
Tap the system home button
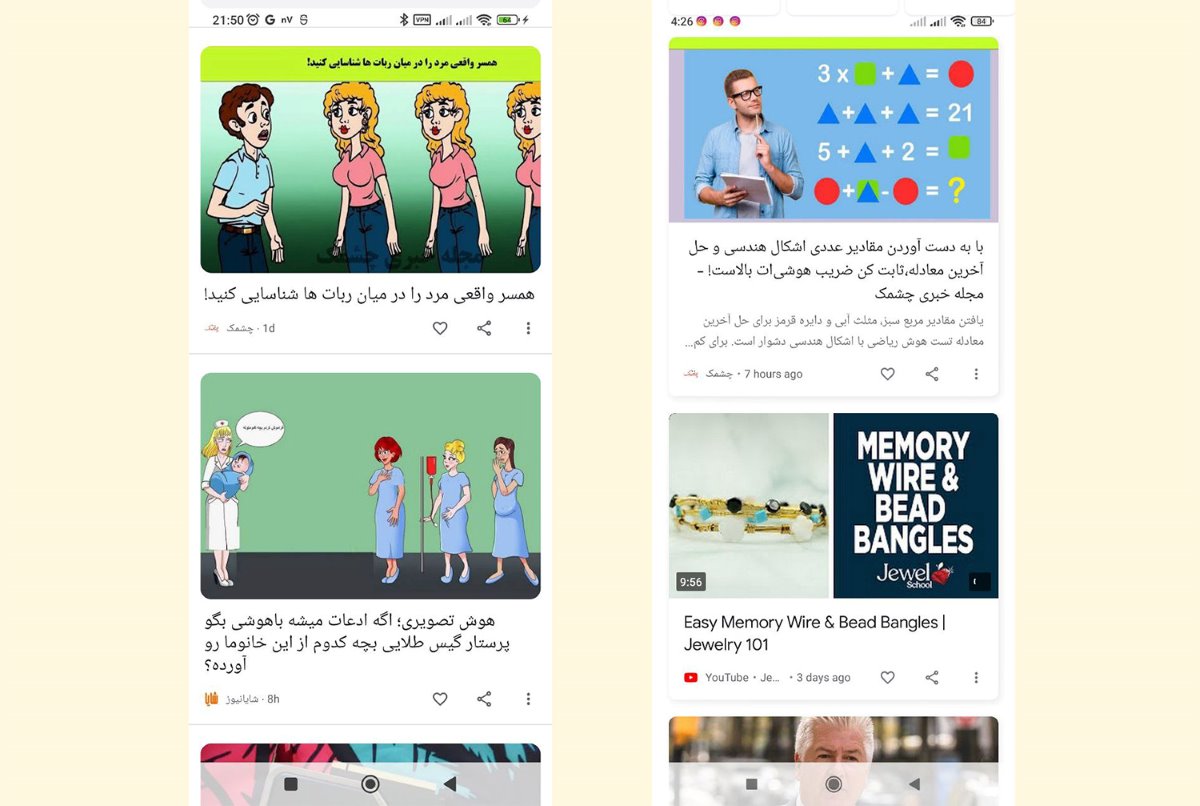pos(370,784)
